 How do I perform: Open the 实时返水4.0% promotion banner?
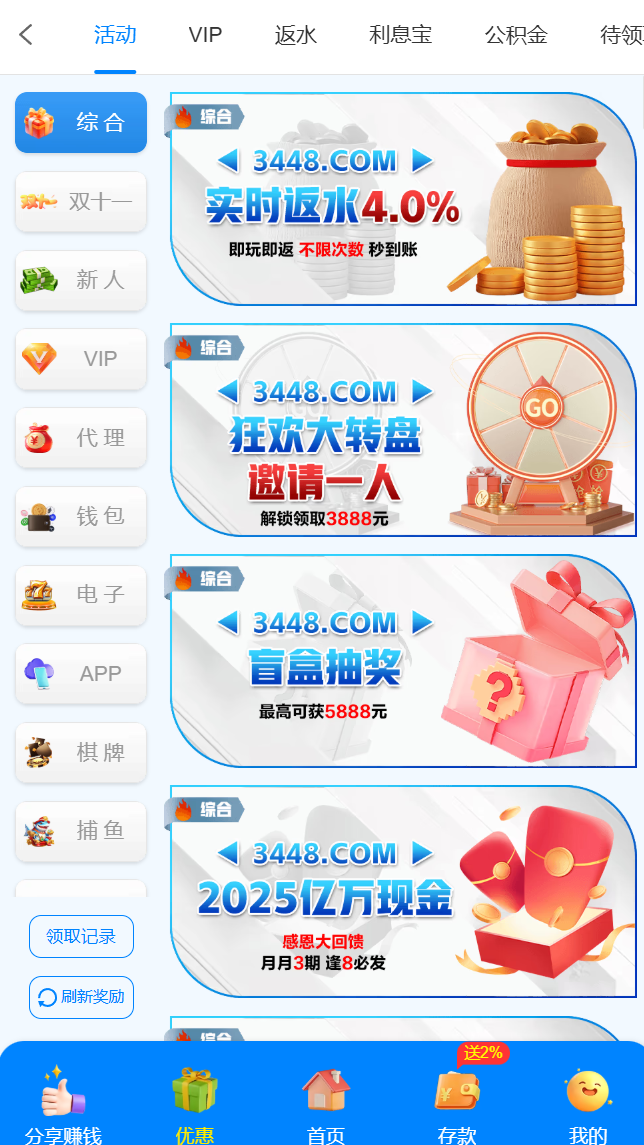pos(403,200)
